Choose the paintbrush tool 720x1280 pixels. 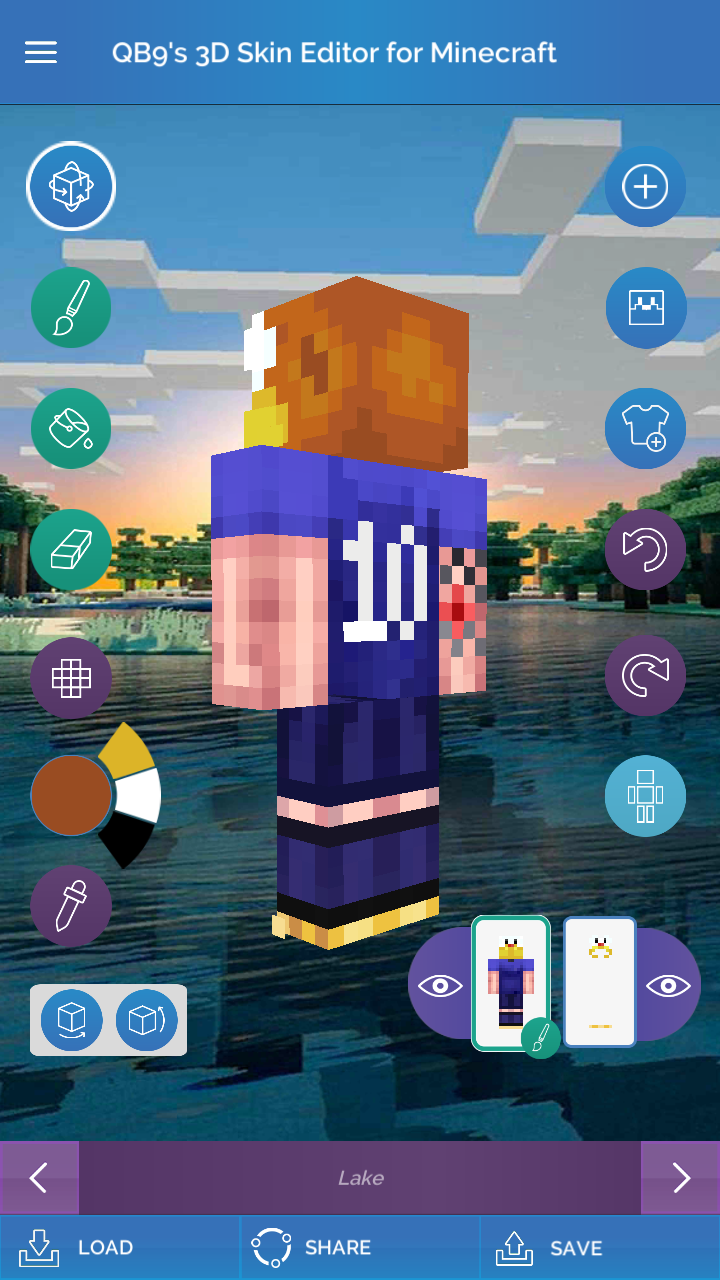[71, 308]
